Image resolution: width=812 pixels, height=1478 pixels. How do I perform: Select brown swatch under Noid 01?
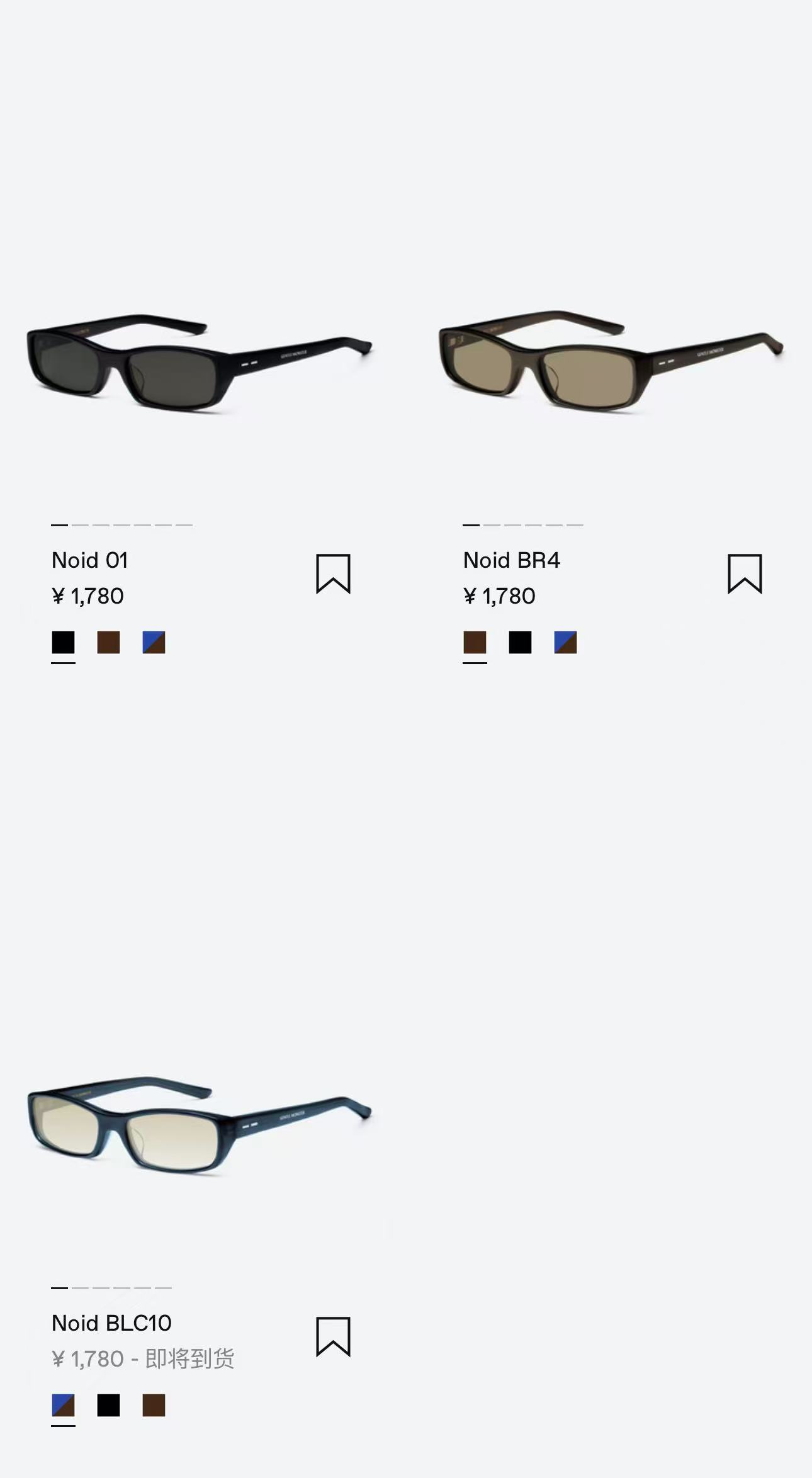click(108, 643)
